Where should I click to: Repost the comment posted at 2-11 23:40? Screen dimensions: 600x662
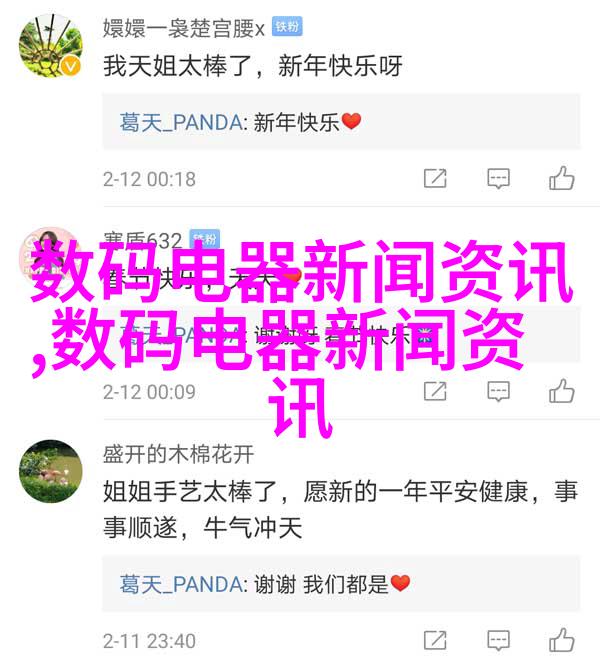coord(435,640)
